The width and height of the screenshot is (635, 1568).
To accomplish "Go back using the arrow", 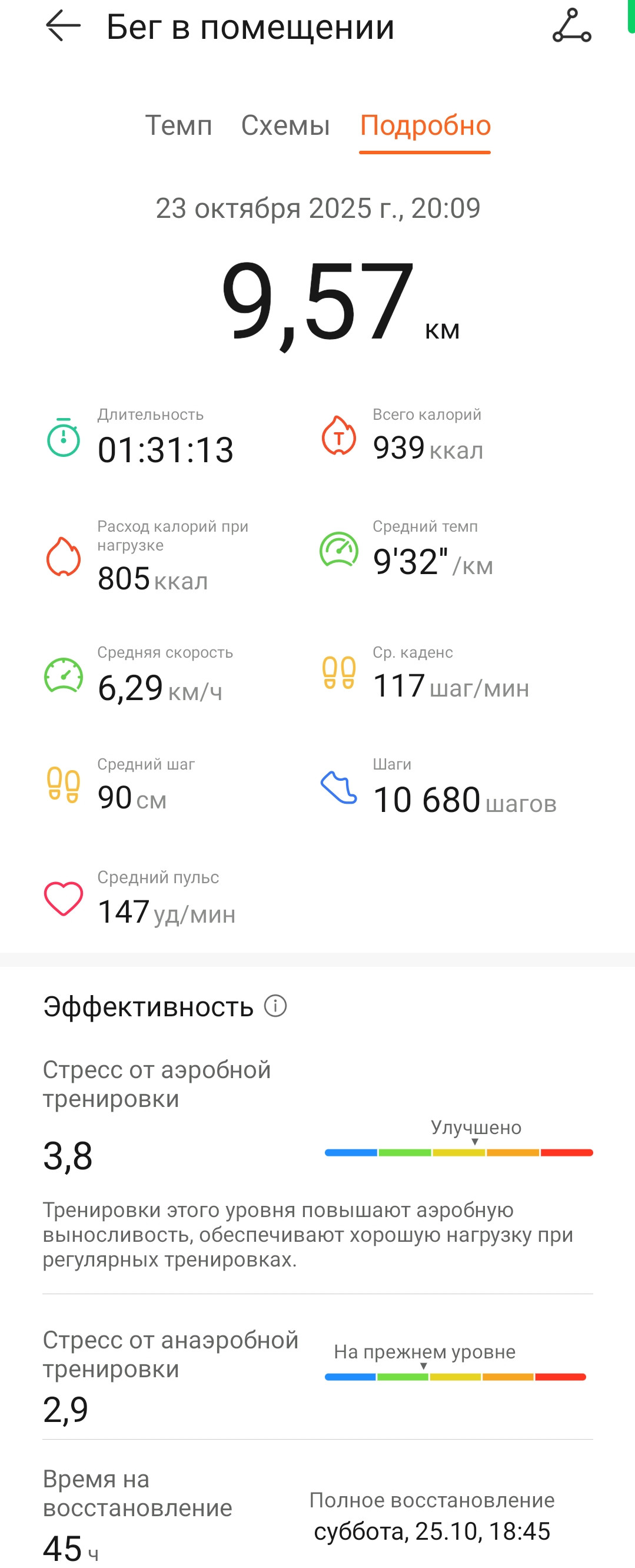I will click(62, 25).
